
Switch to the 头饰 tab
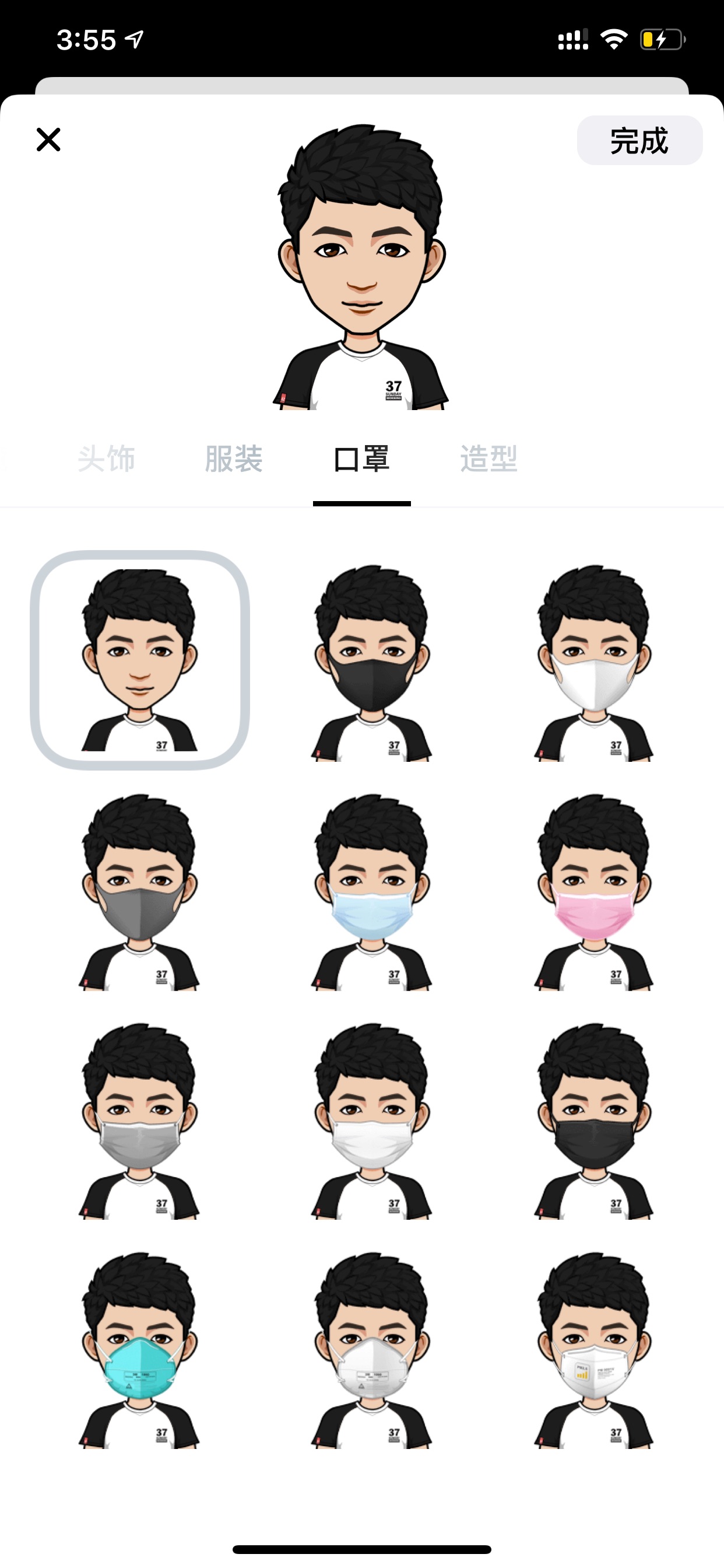coord(107,459)
